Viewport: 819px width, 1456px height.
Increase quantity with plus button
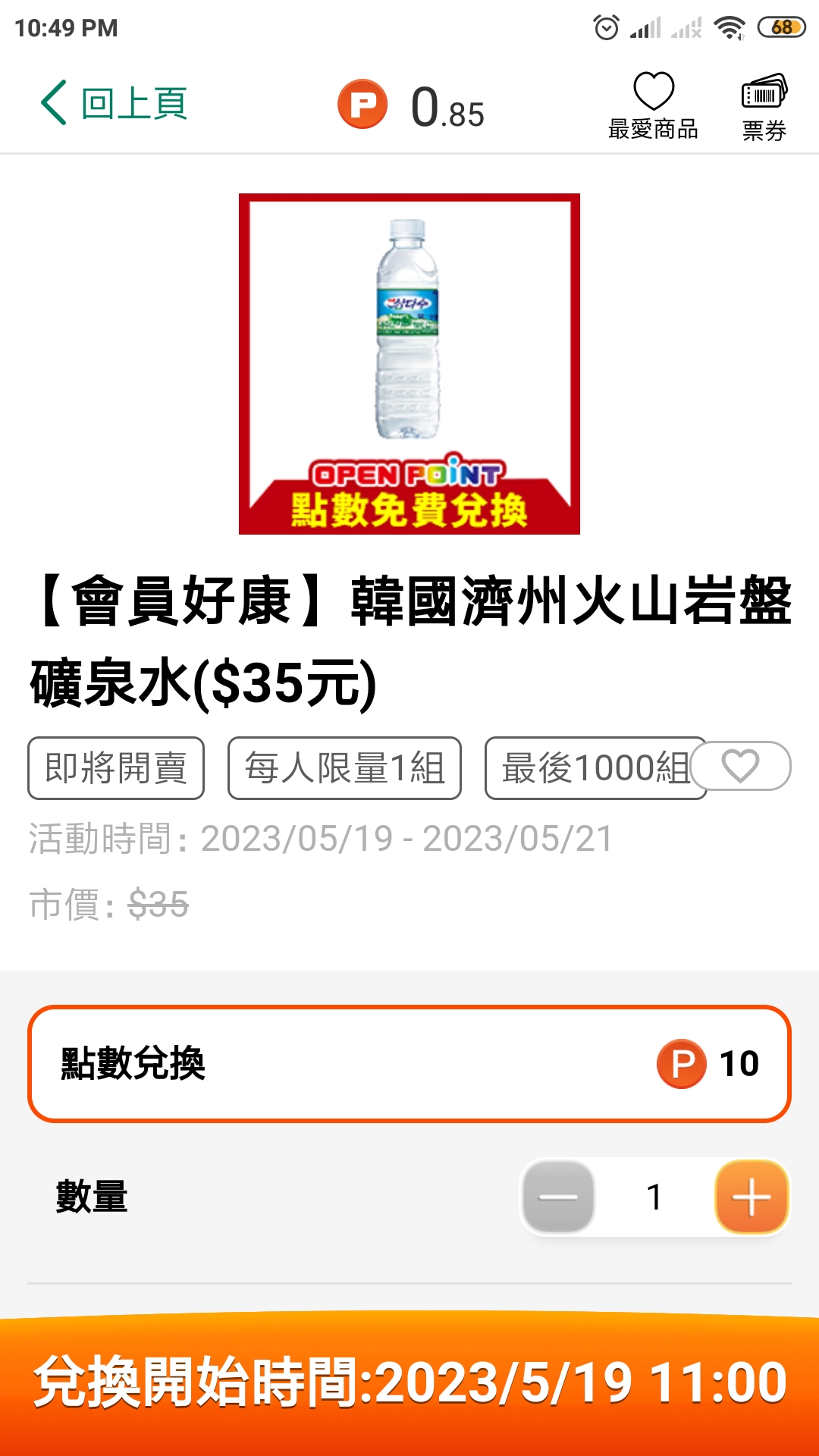pos(752,1197)
